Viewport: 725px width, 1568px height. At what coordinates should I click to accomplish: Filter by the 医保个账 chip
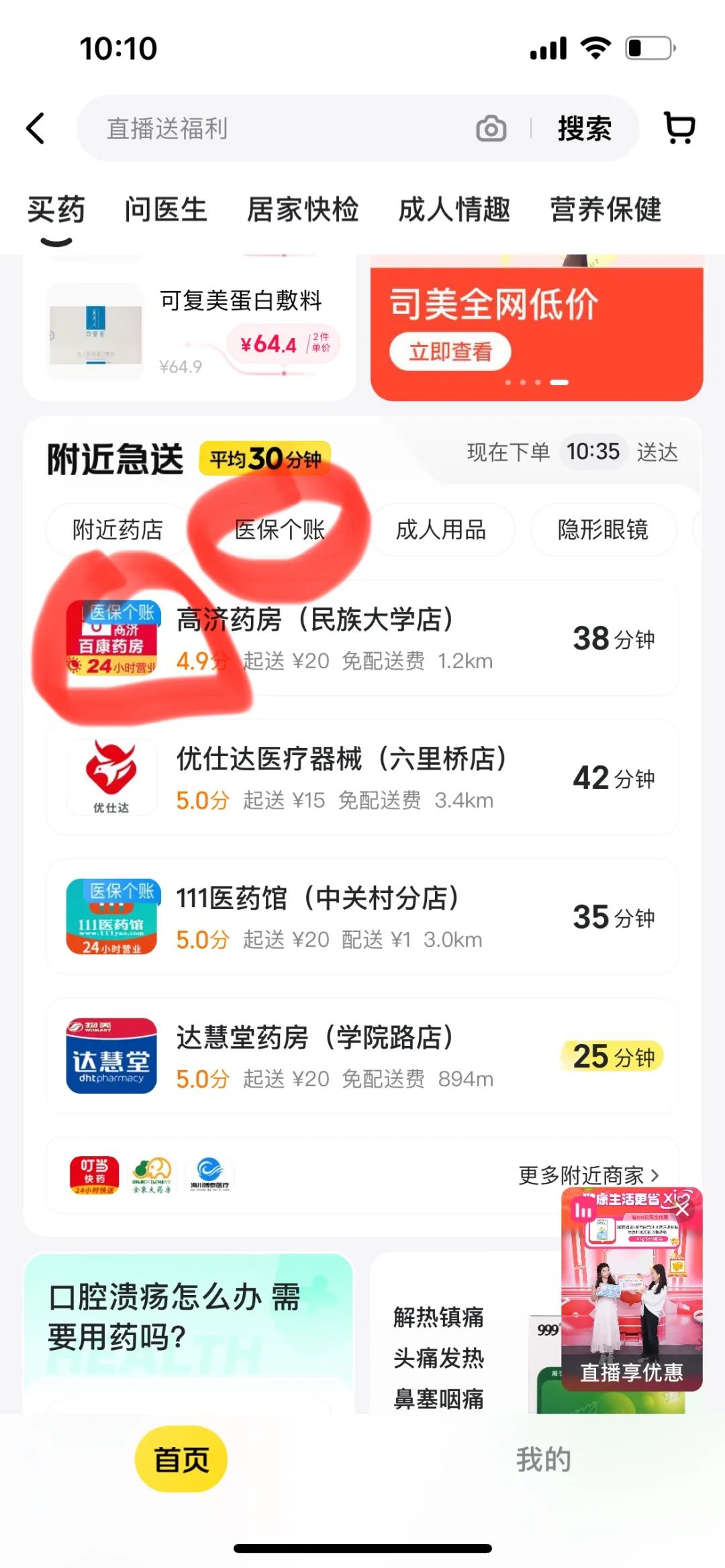279,530
